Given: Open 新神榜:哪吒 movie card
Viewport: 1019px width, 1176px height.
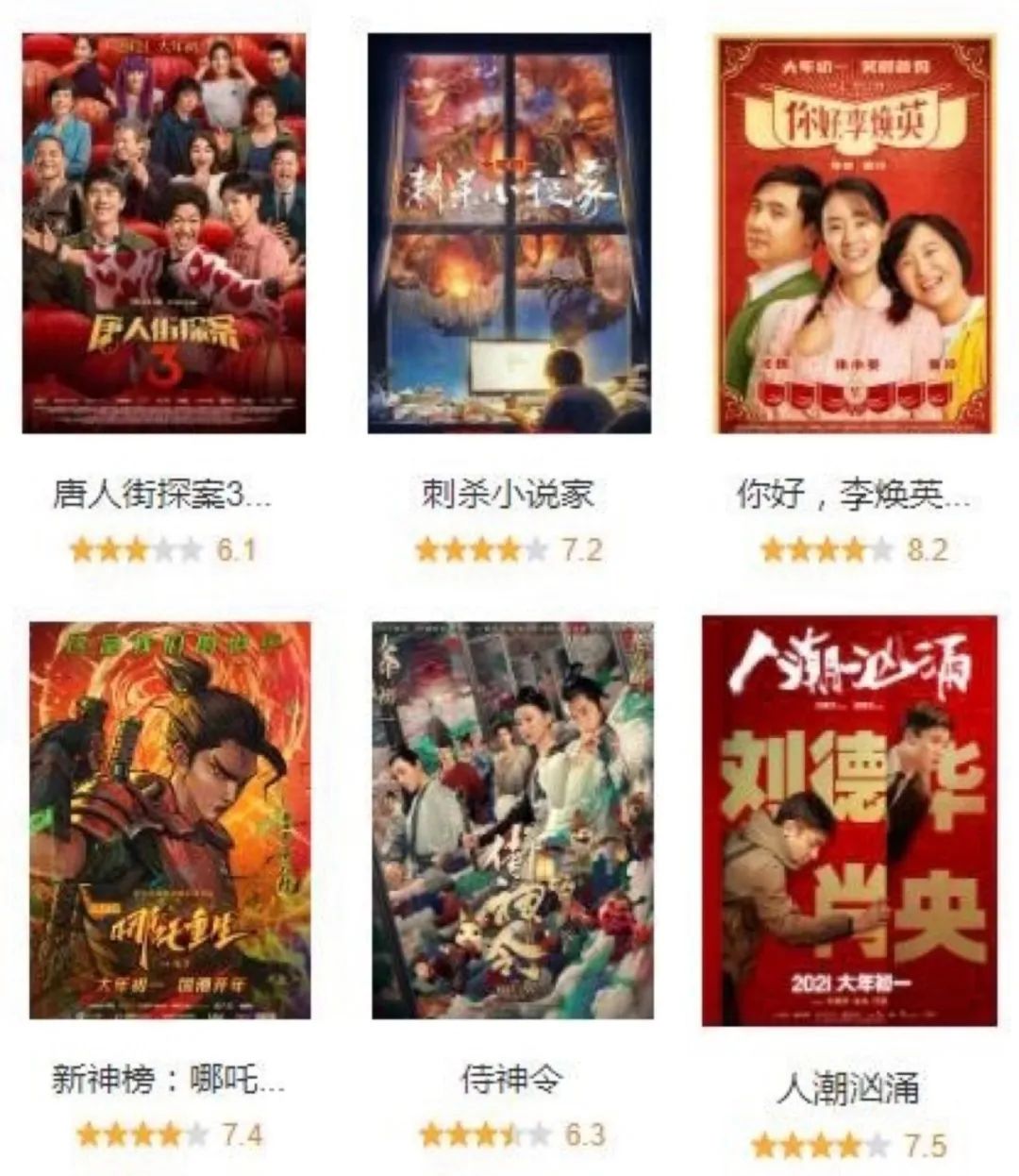Looking at the screenshot, I should click(x=170, y=819).
